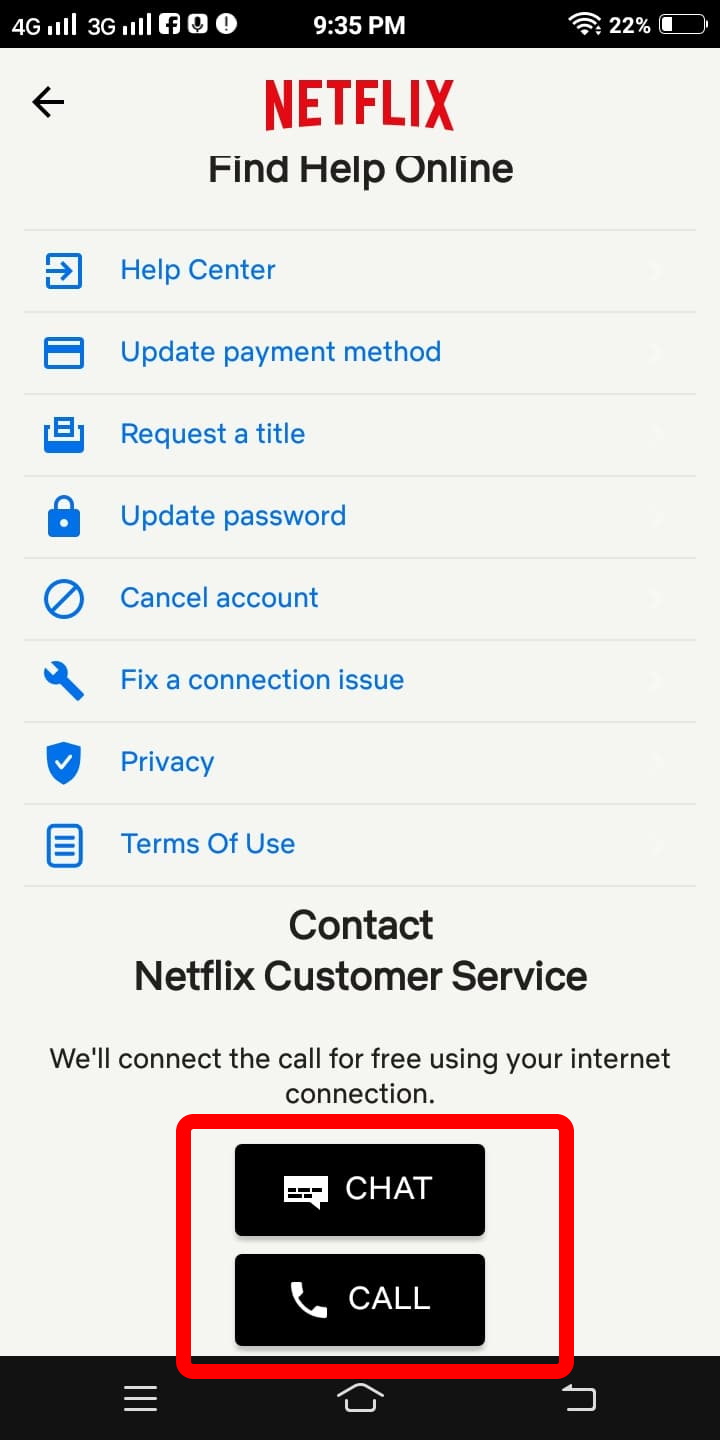This screenshot has width=720, height=1440.
Task: Click the back arrow at top left
Action: pos(47,101)
